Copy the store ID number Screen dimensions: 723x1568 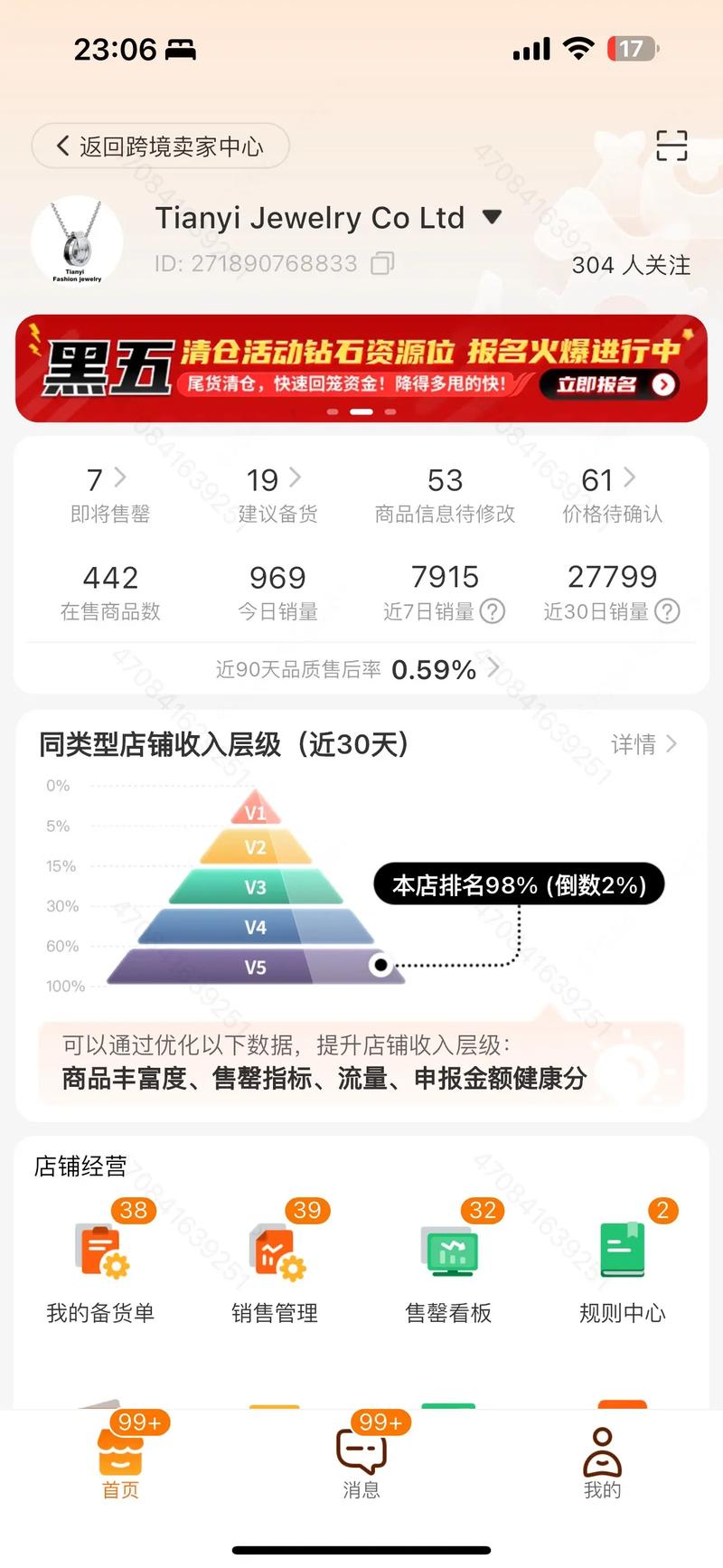point(382,263)
